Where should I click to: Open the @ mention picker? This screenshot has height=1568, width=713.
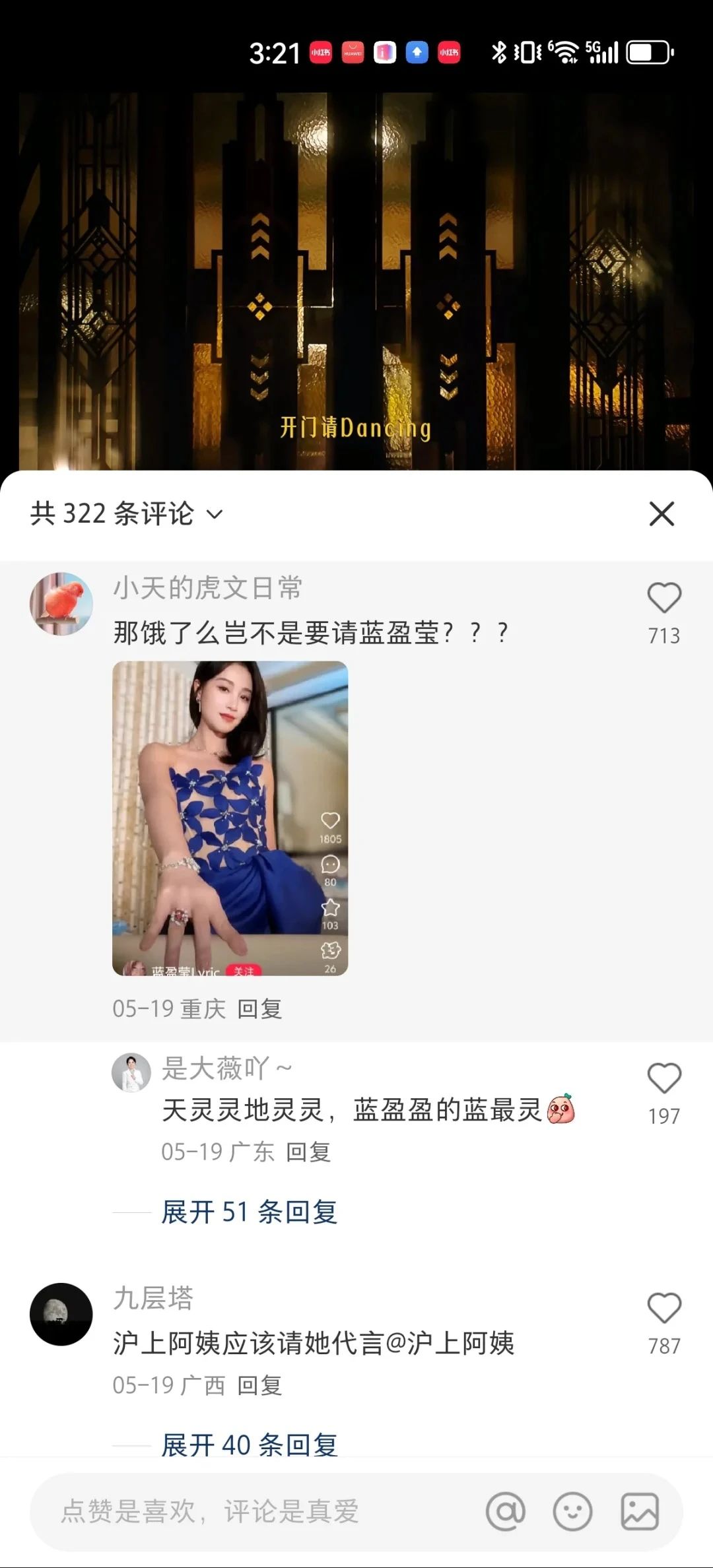pyautogui.click(x=508, y=1511)
